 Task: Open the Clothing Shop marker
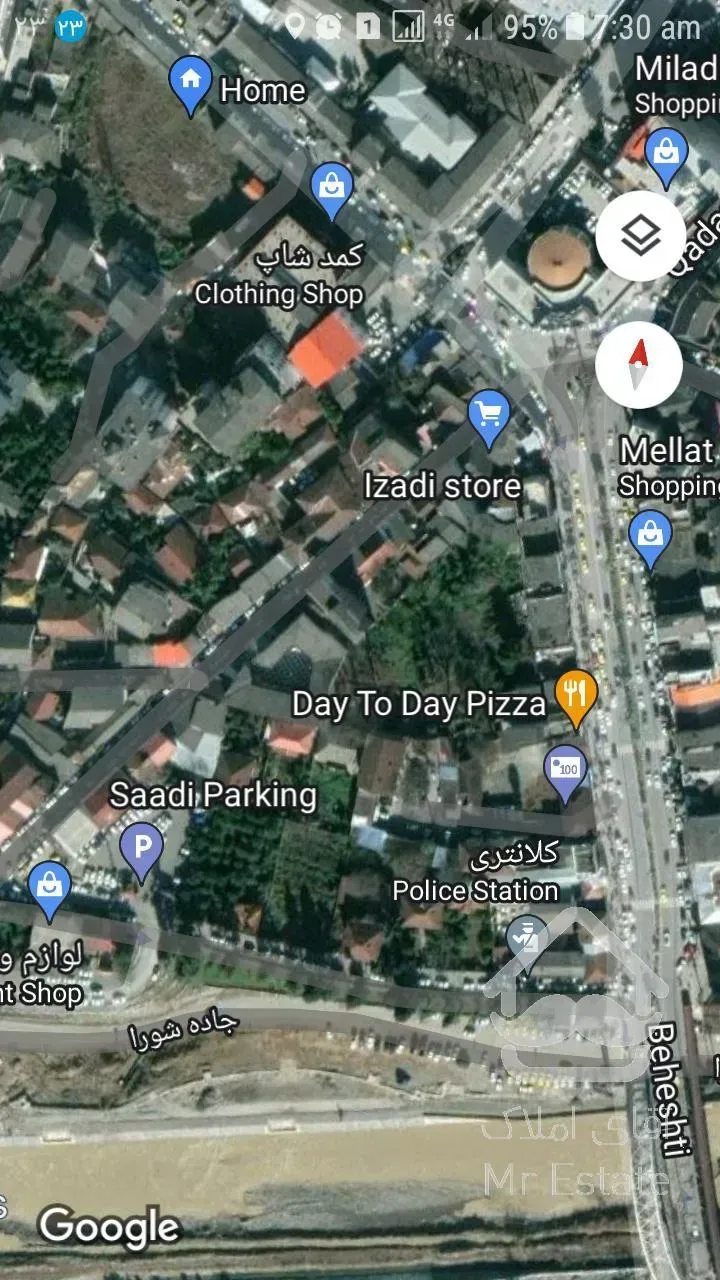tap(331, 189)
